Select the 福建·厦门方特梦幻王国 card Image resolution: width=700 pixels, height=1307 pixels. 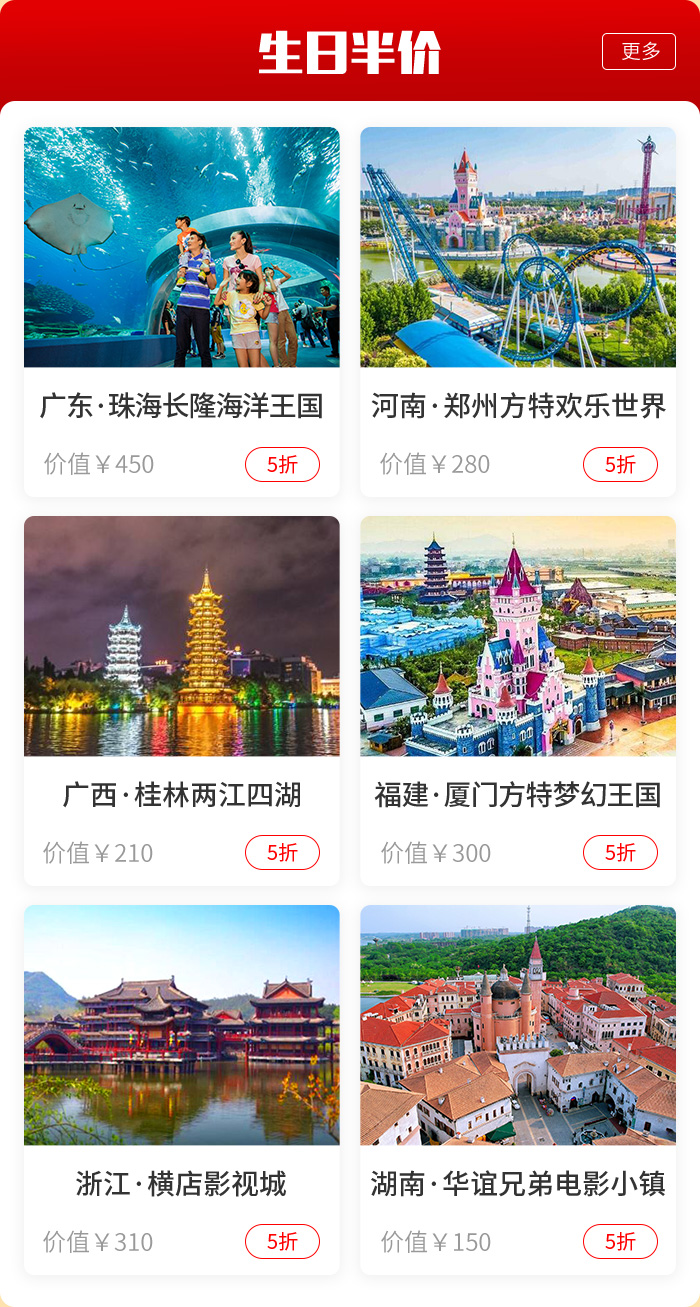pos(518,701)
